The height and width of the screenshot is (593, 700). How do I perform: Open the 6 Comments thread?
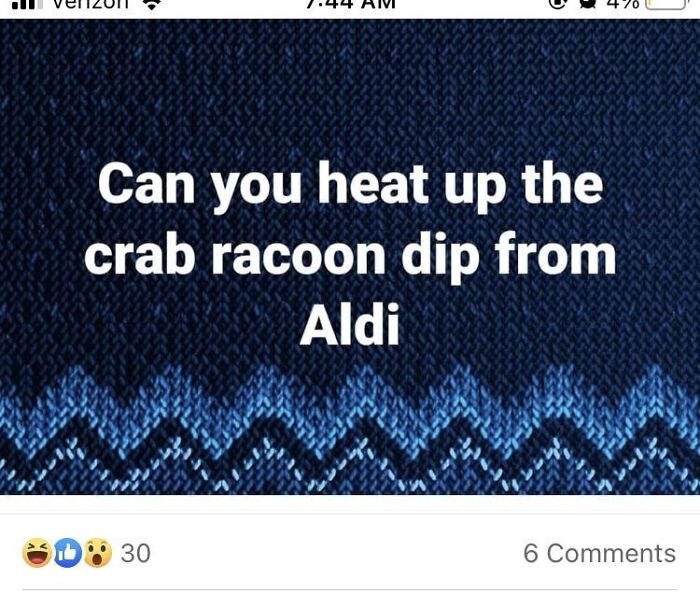point(599,553)
